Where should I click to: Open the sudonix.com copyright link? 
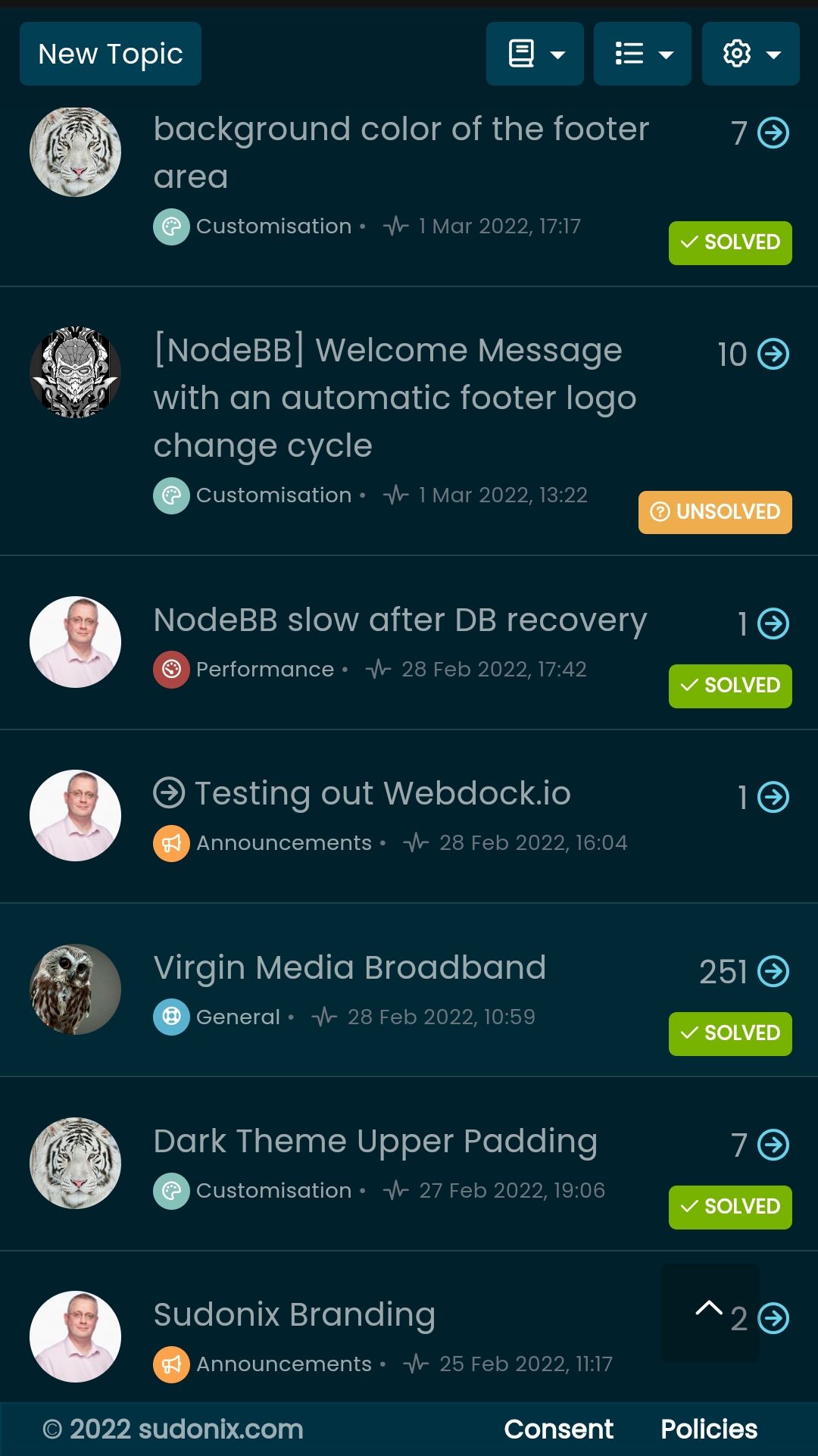pyautogui.click(x=173, y=1427)
